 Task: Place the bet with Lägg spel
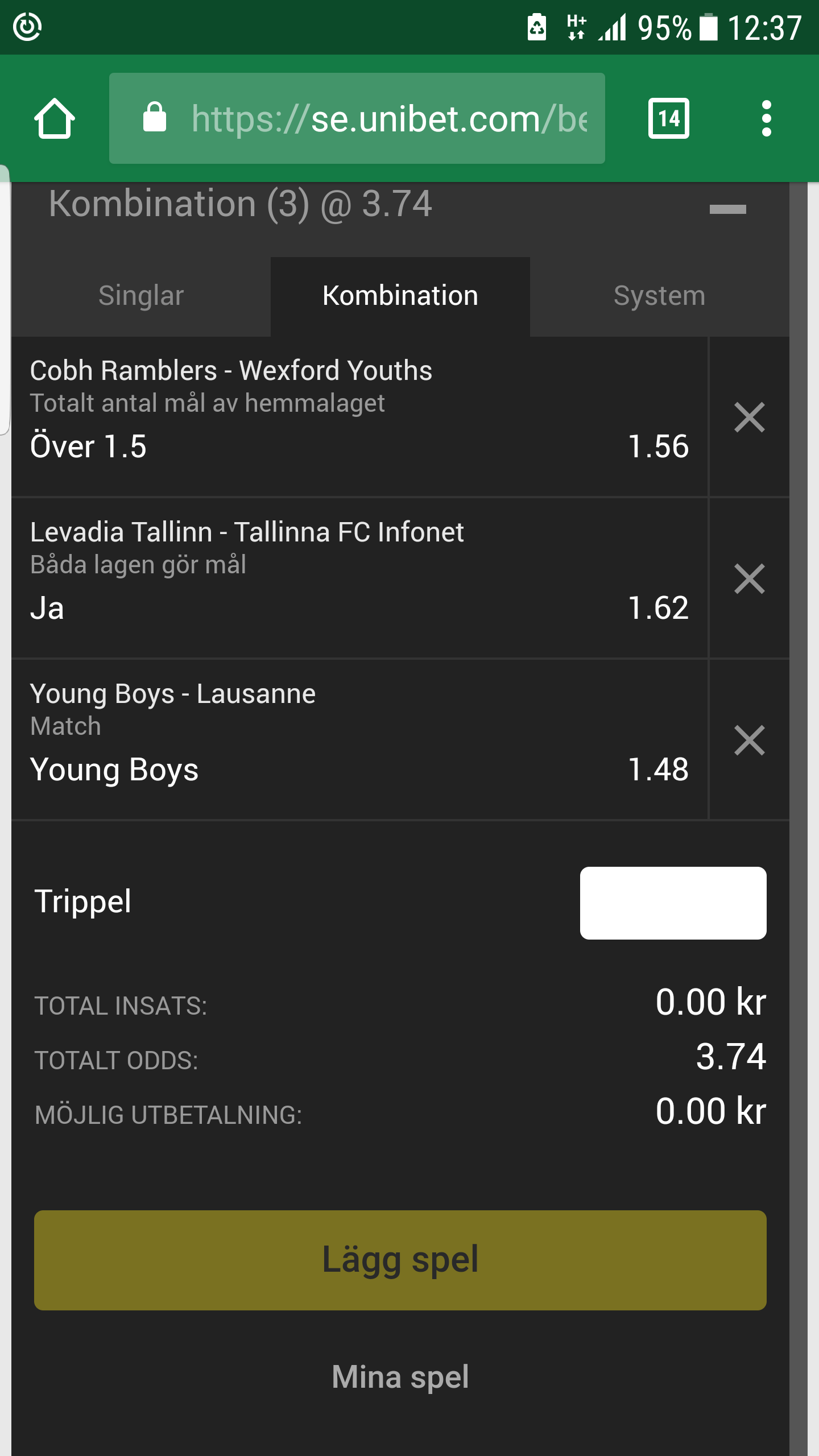[400, 1260]
